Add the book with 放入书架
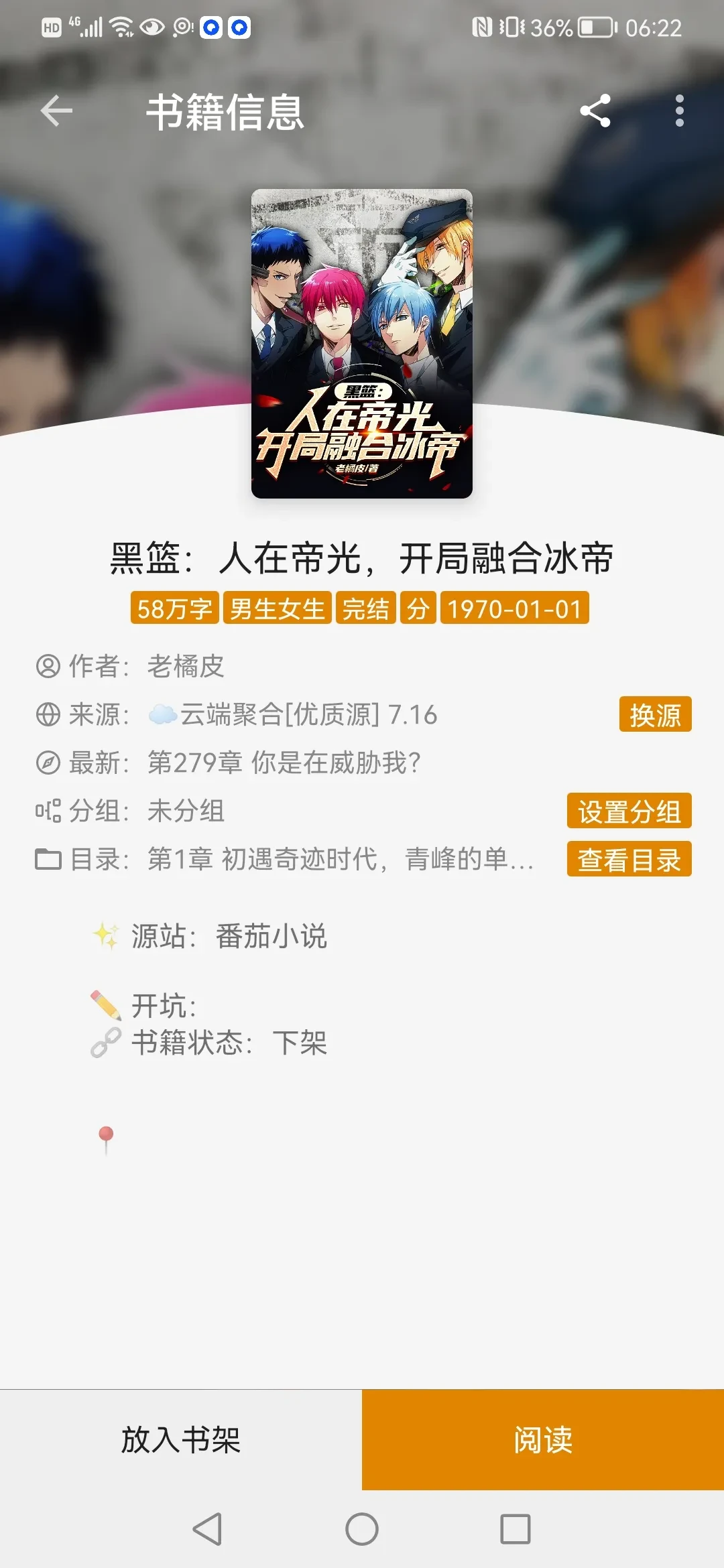 point(181,1439)
